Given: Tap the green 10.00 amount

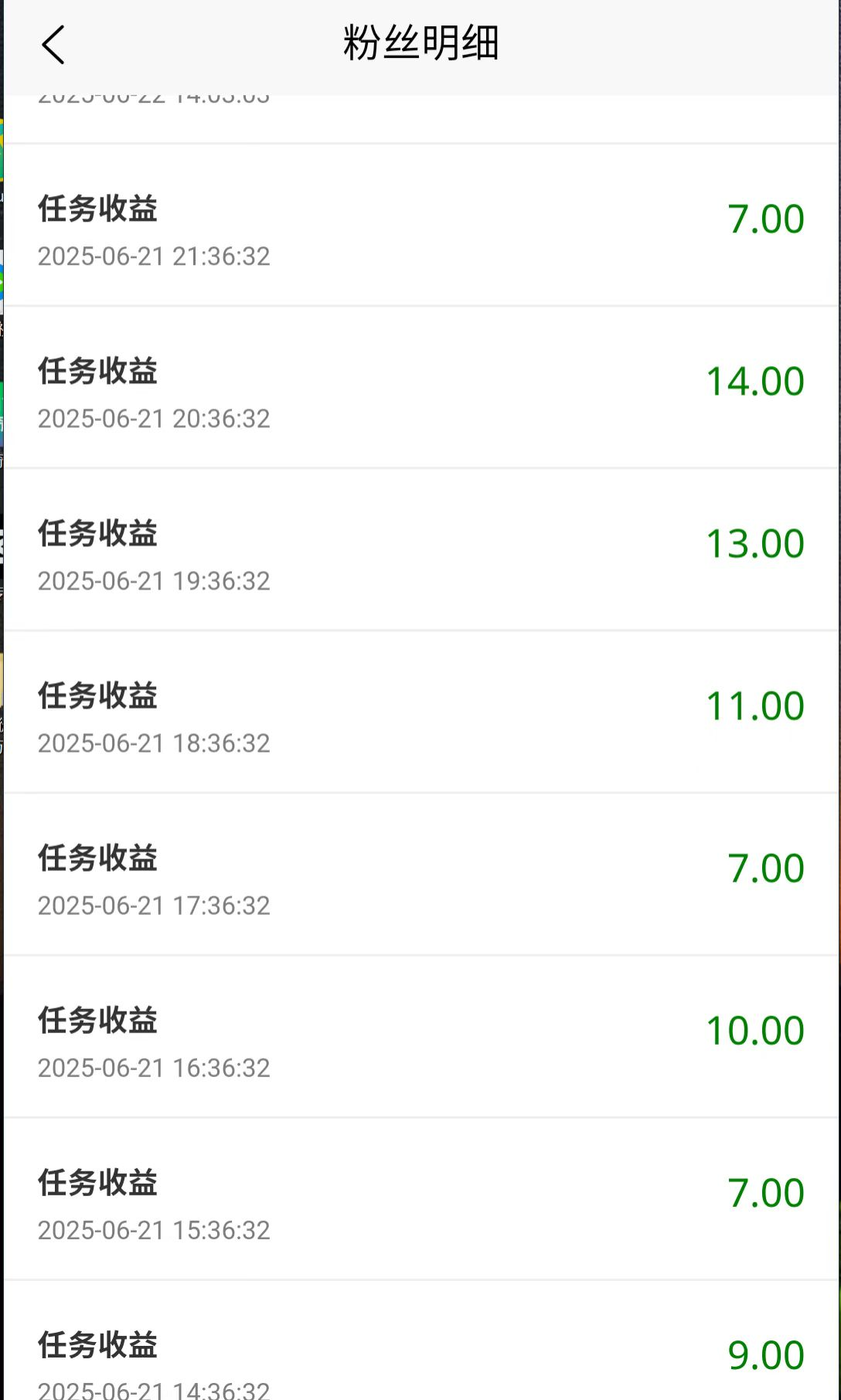Looking at the screenshot, I should (755, 1029).
